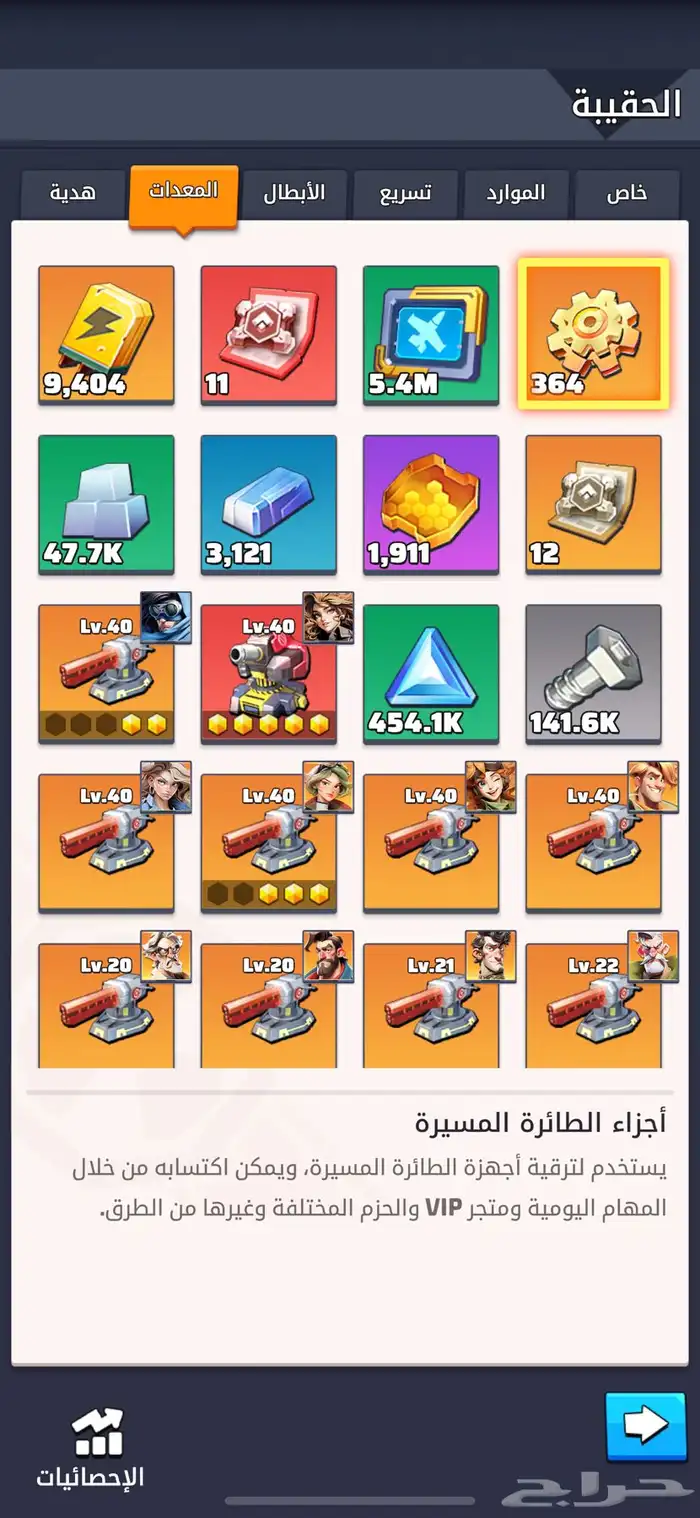Select the red Lv.40 turret with five stars

[269, 674]
